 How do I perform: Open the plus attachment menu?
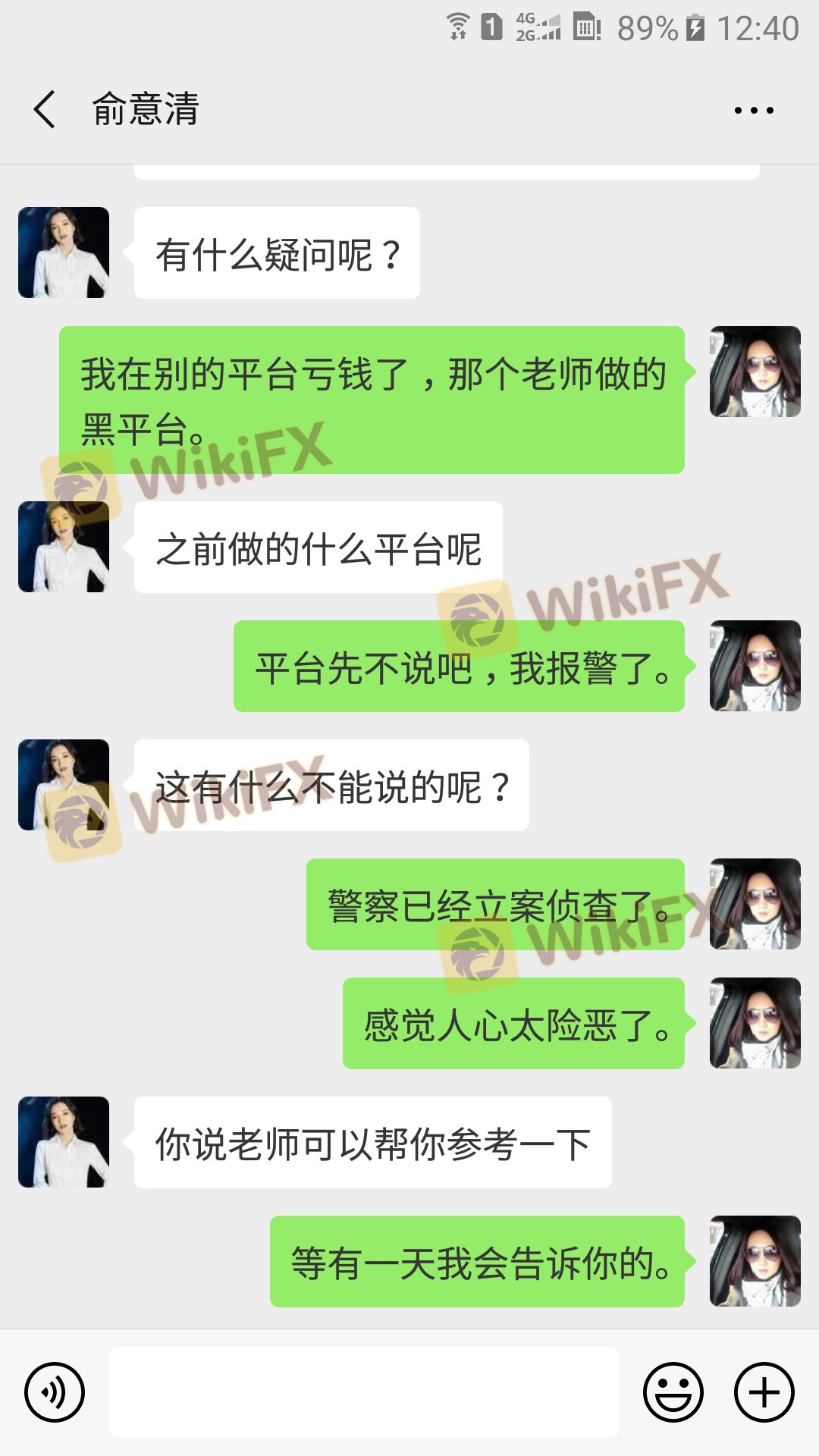(764, 1392)
